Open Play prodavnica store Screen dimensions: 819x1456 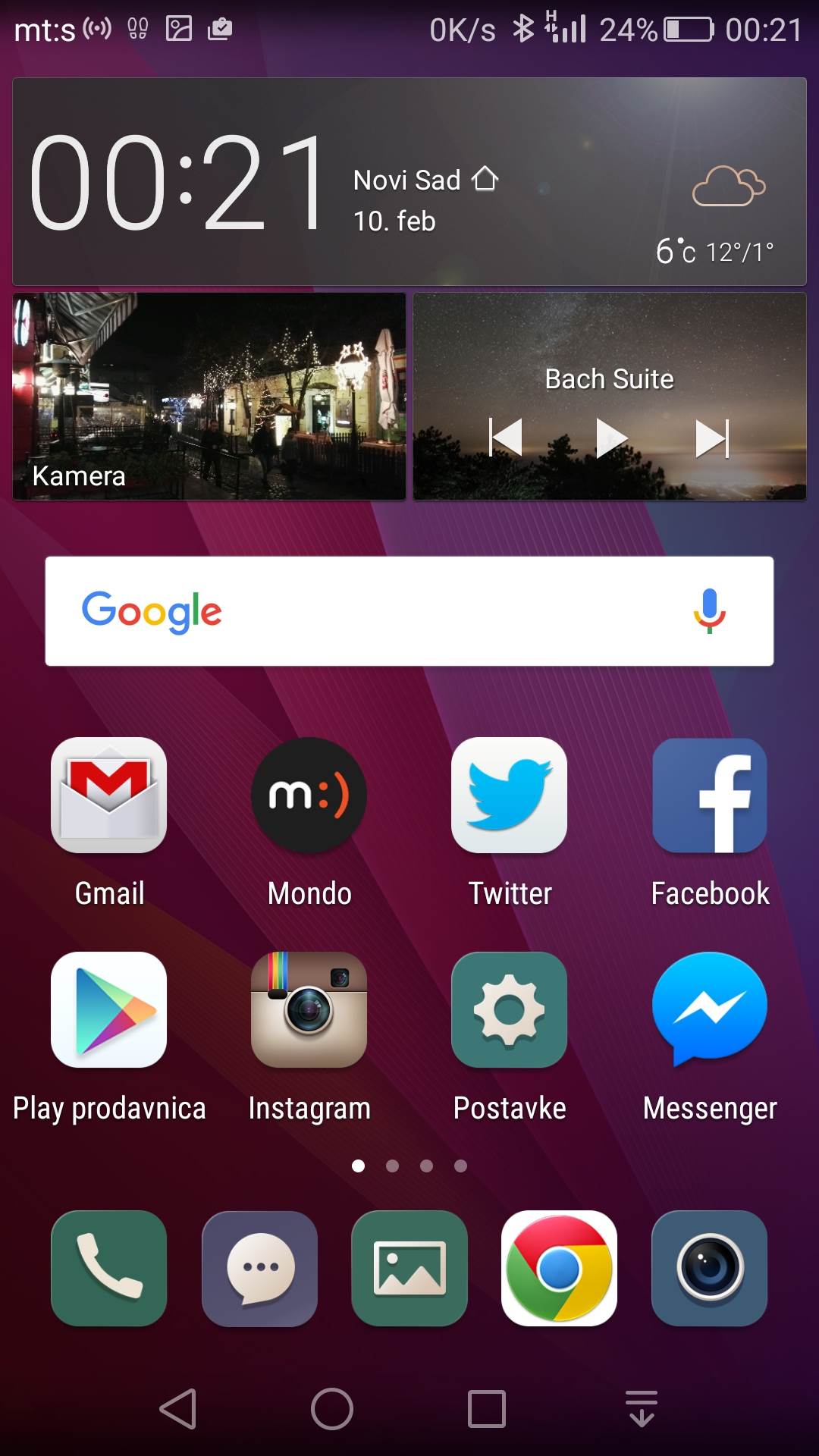point(109,1010)
